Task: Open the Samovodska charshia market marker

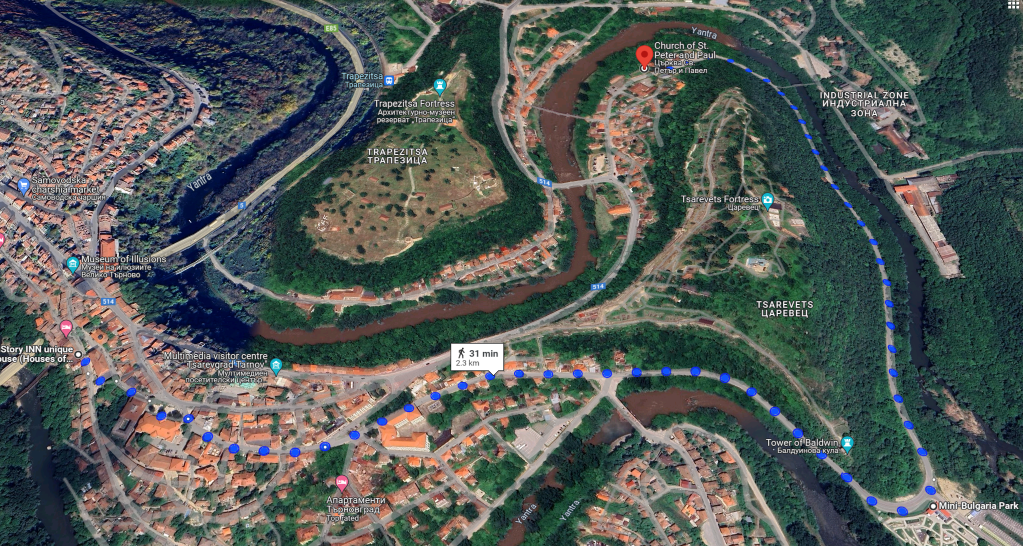Action: (x=23, y=185)
